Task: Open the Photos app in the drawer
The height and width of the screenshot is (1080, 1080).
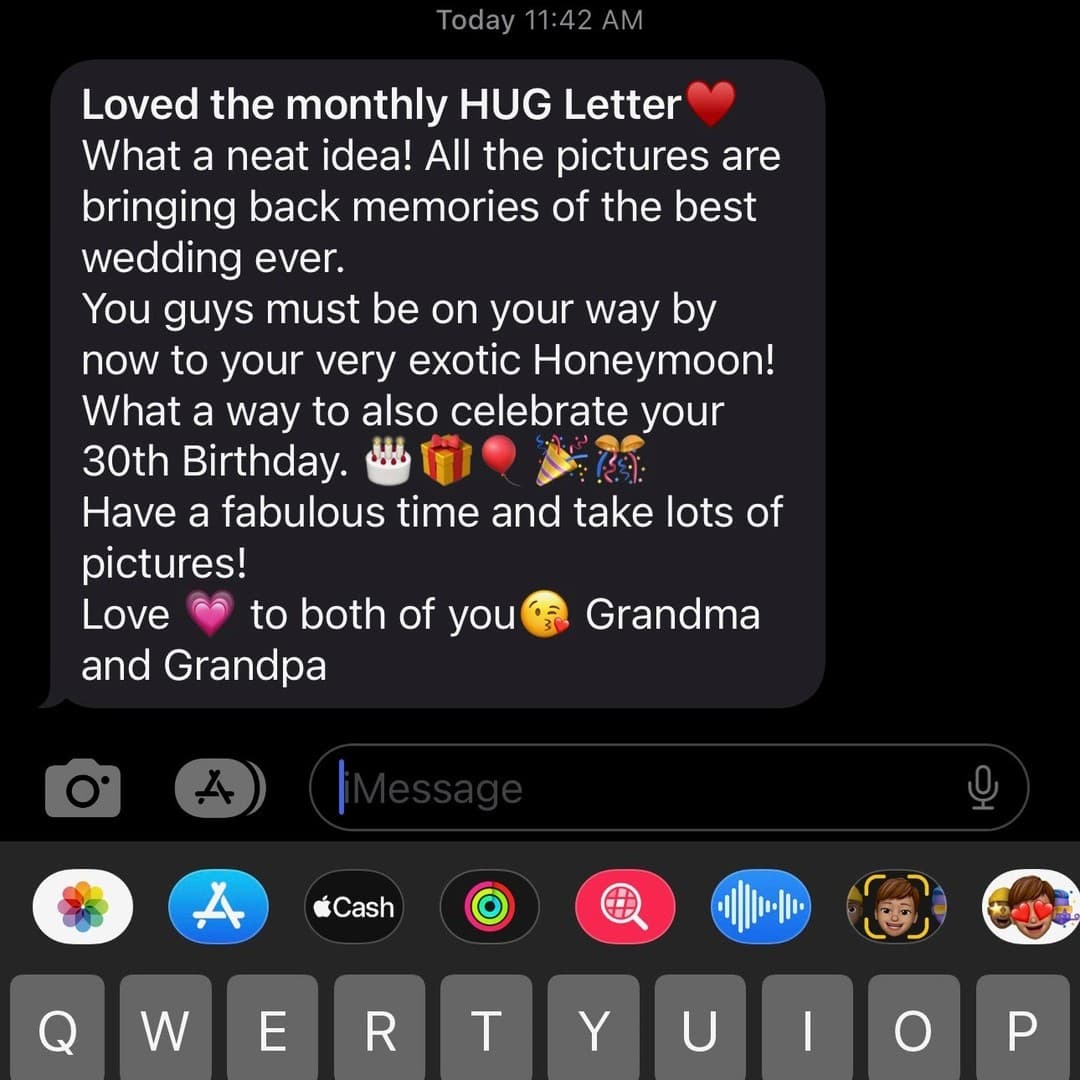Action: click(83, 907)
